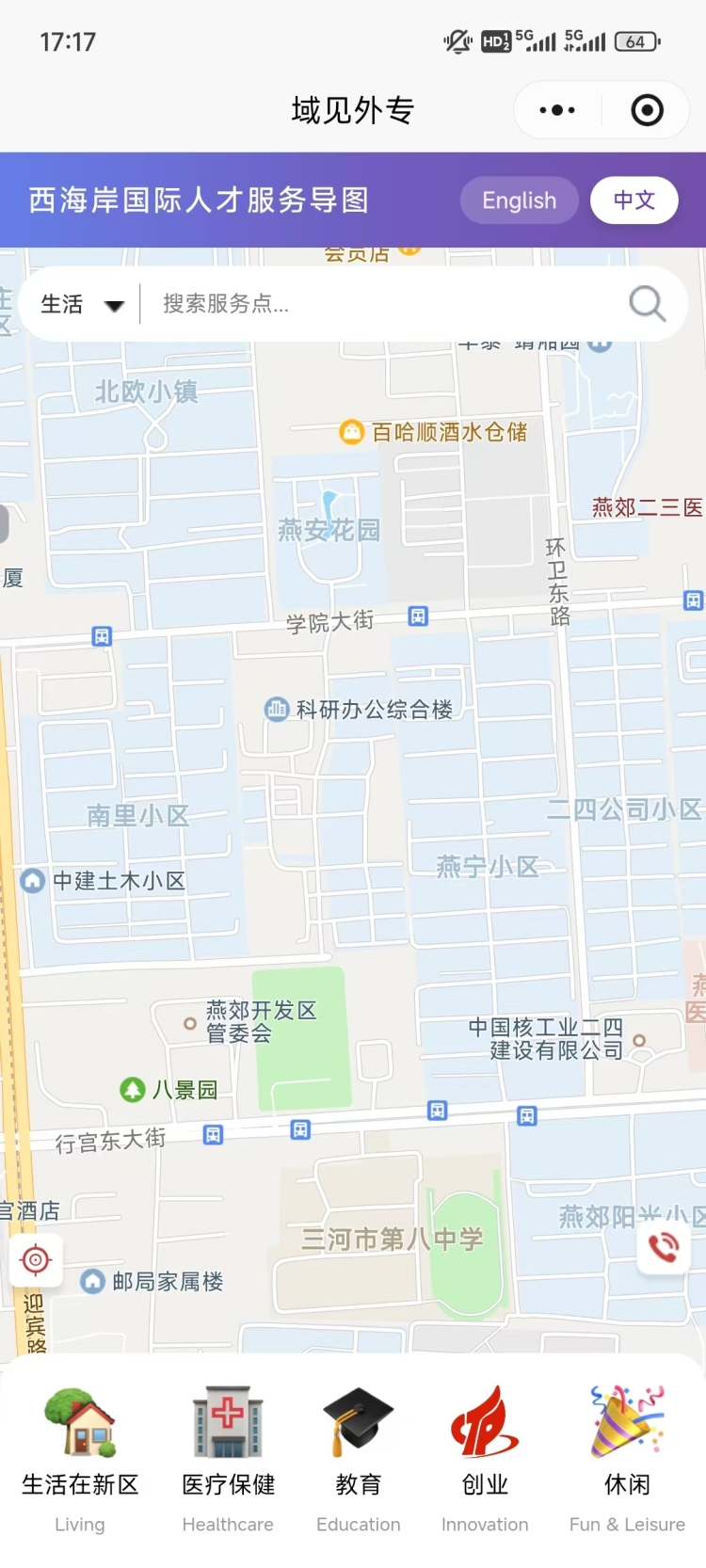This screenshot has height=1568, width=706.
Task: Expand the 生活 category dropdown
Action: (82, 304)
